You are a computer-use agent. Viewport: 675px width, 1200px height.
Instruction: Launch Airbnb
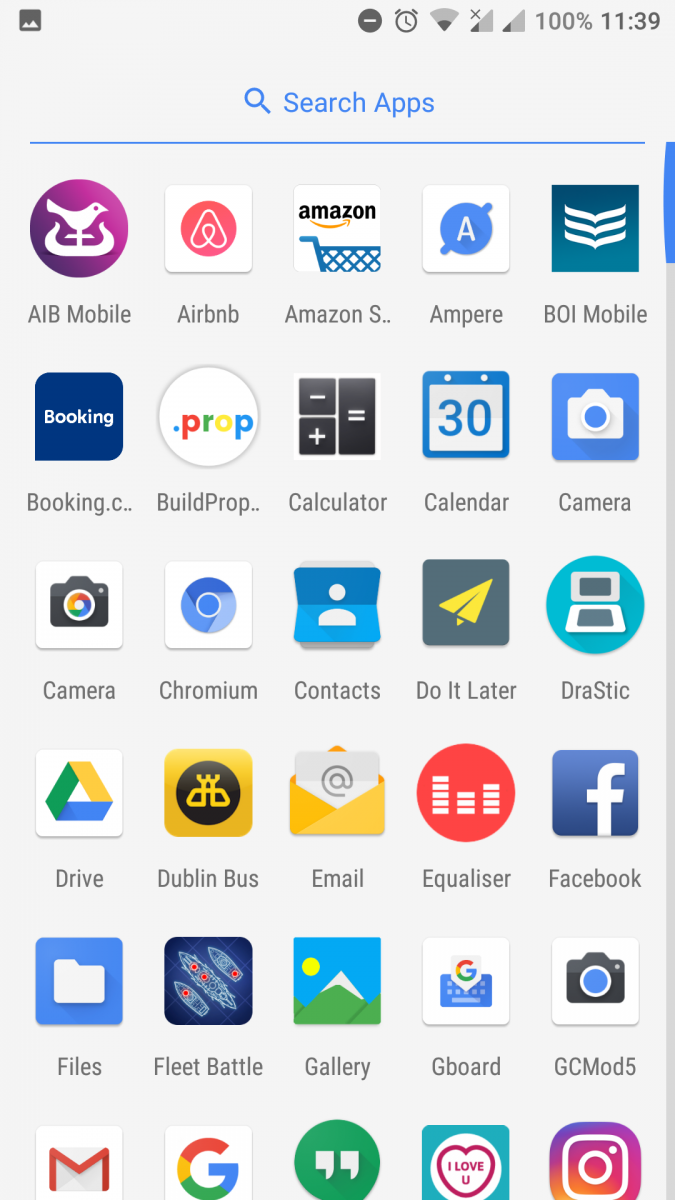click(208, 229)
